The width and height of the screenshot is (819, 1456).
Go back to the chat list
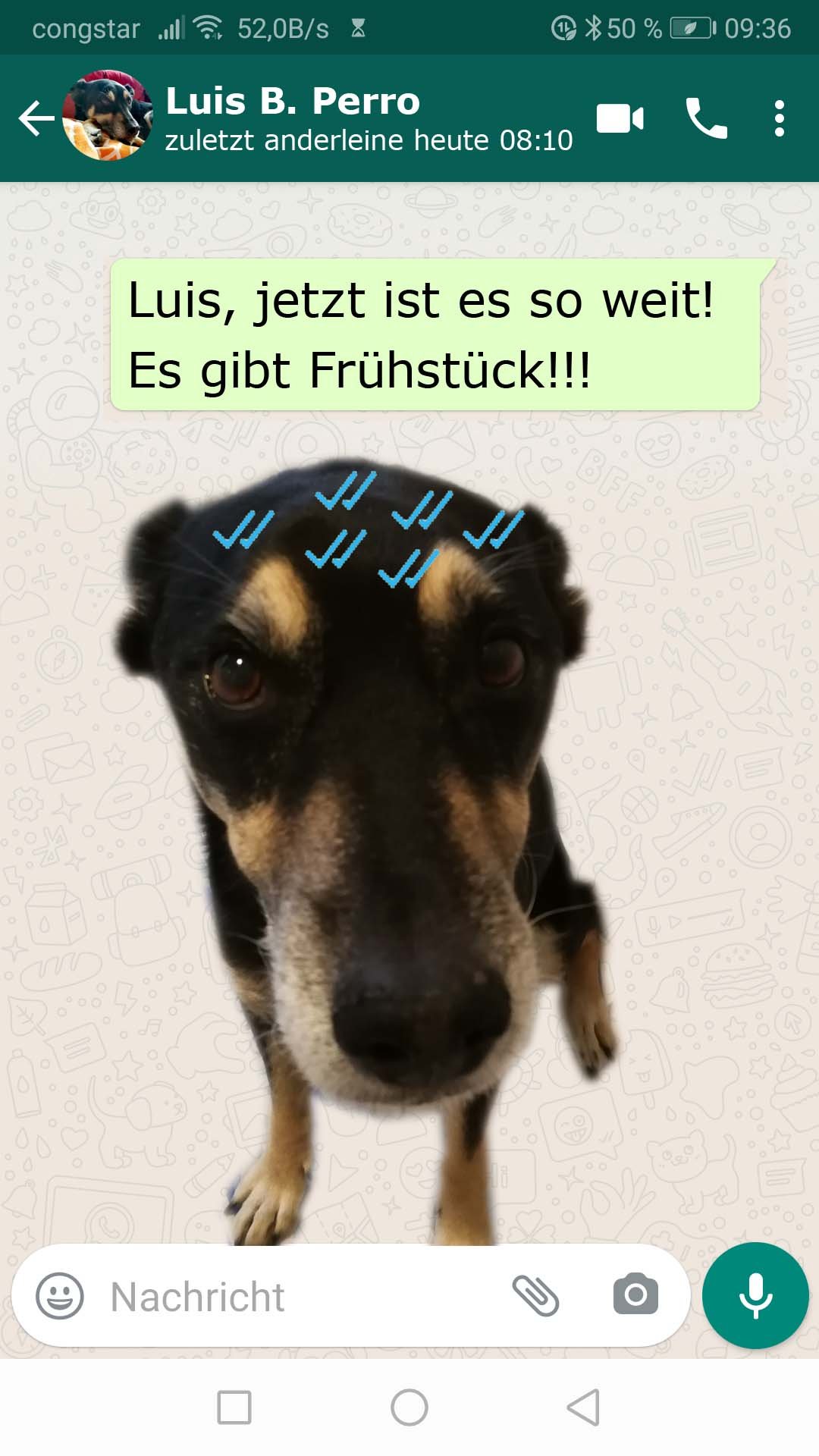[36, 118]
